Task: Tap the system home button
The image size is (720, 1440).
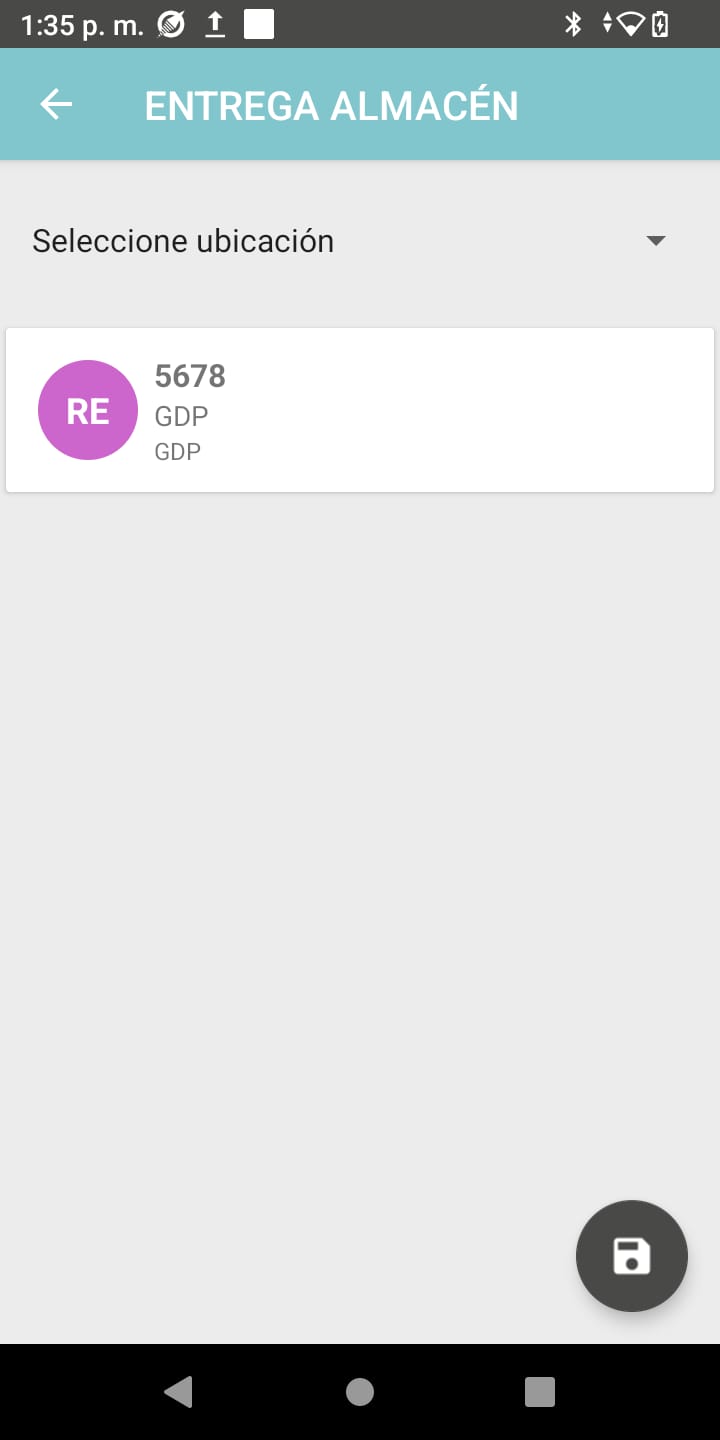Action: click(360, 1392)
